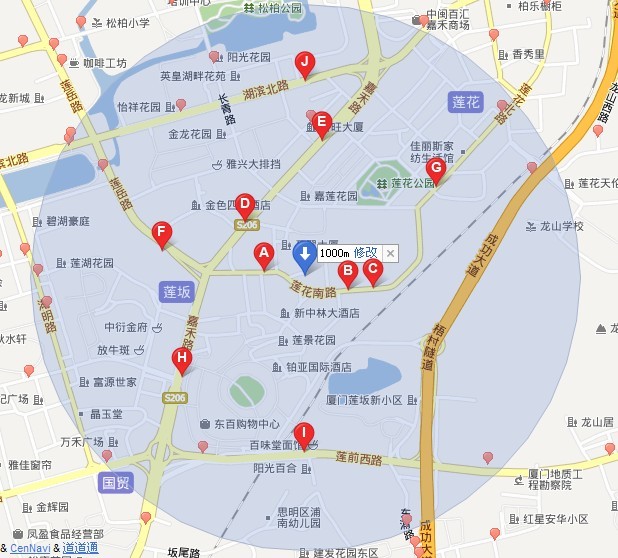The height and width of the screenshot is (558, 618).
Task: Open the 道道通 link
Action: pyautogui.click(x=80, y=548)
